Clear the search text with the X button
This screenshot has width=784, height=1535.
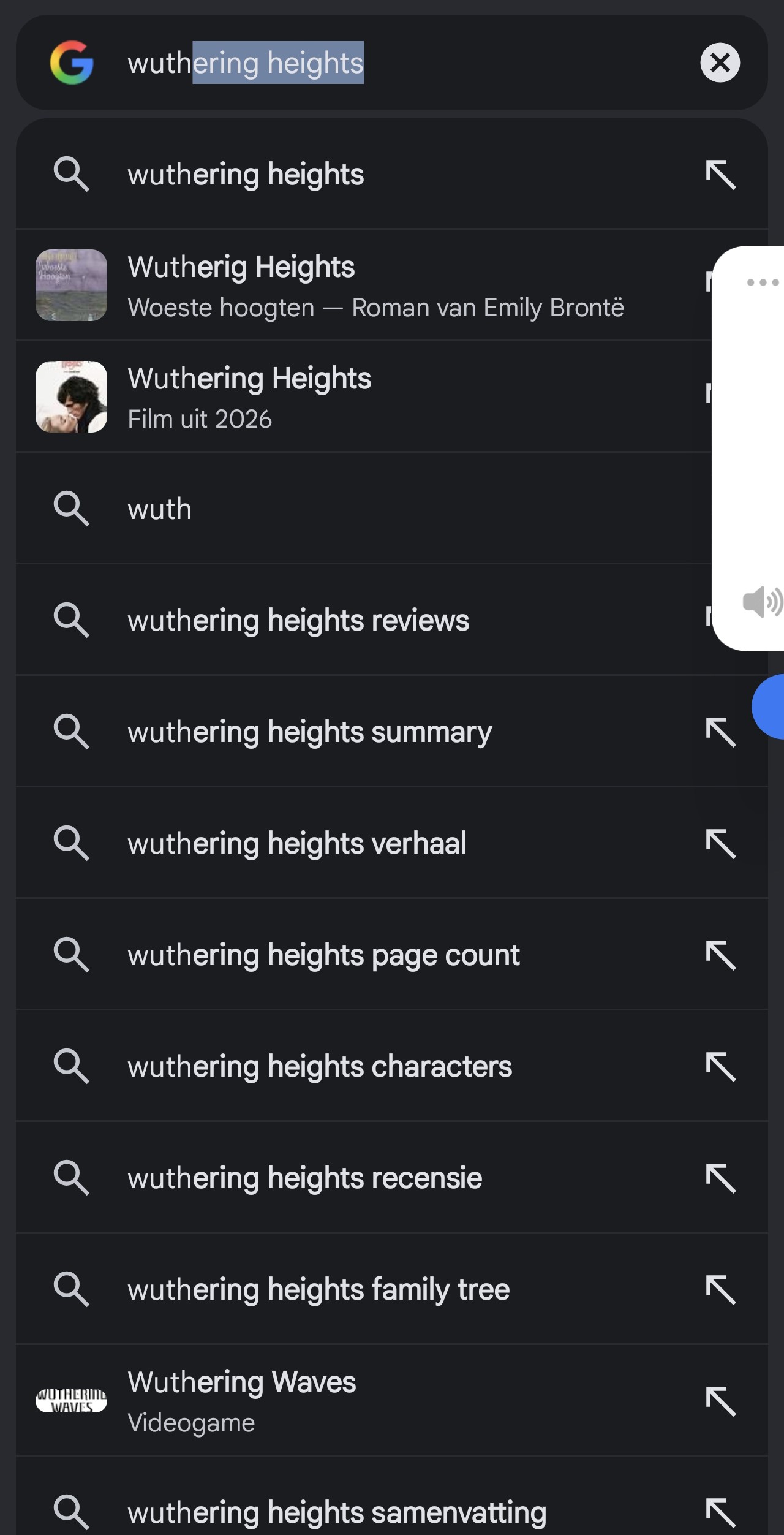click(x=720, y=63)
